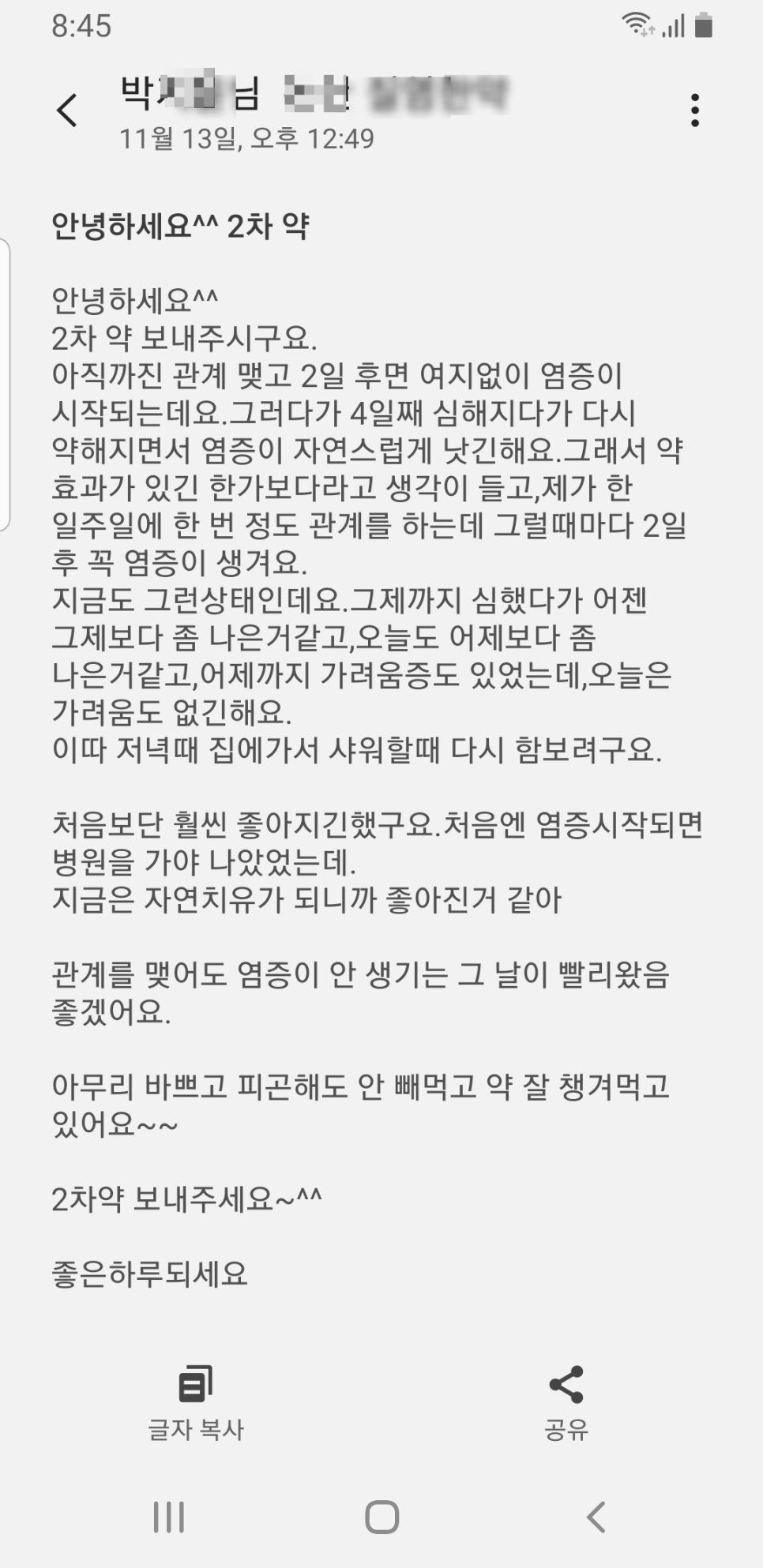Open the three-dot overflow menu

tap(694, 111)
